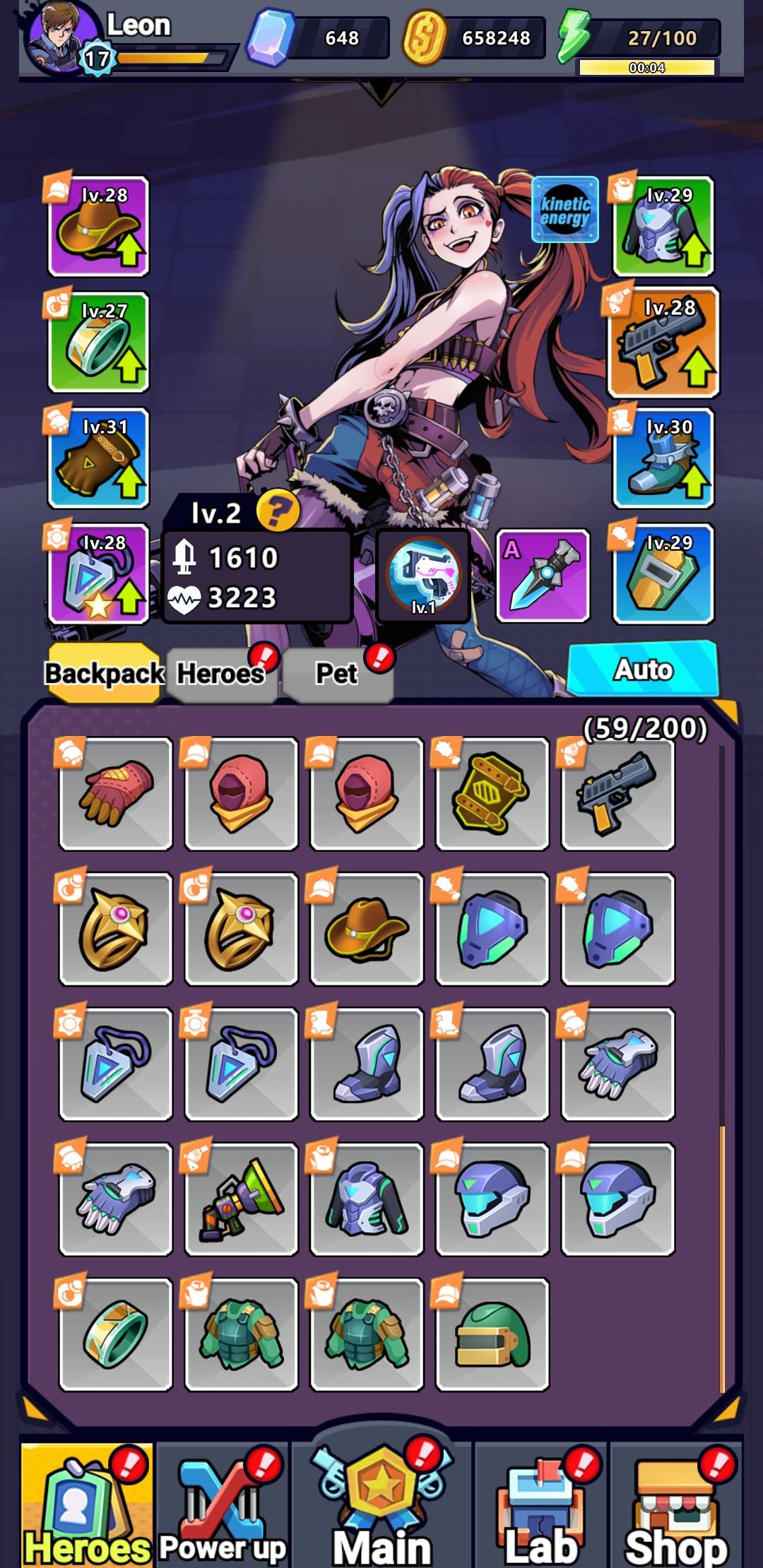763x1568 pixels.
Task: Switch to the Pet sub-tab
Action: click(337, 675)
